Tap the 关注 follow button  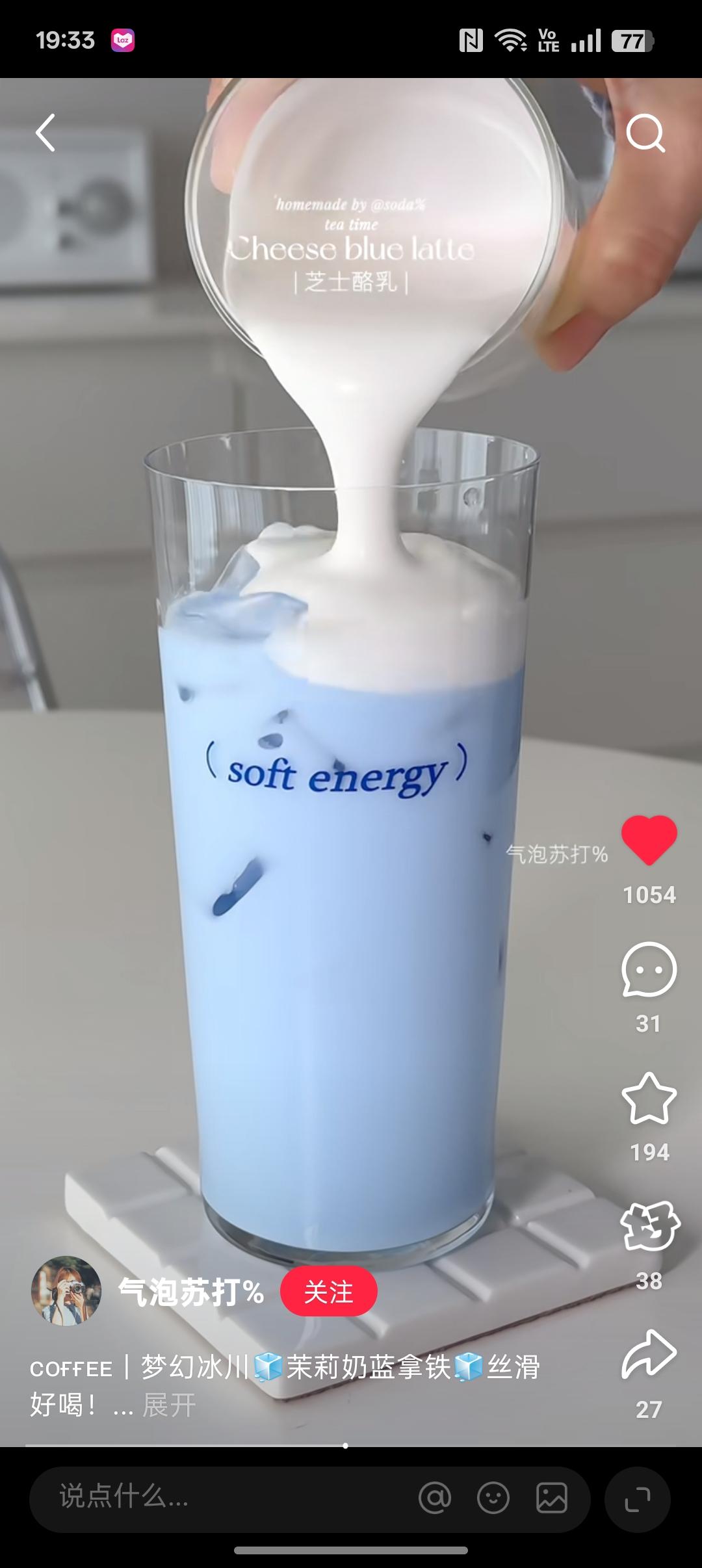coord(330,1292)
